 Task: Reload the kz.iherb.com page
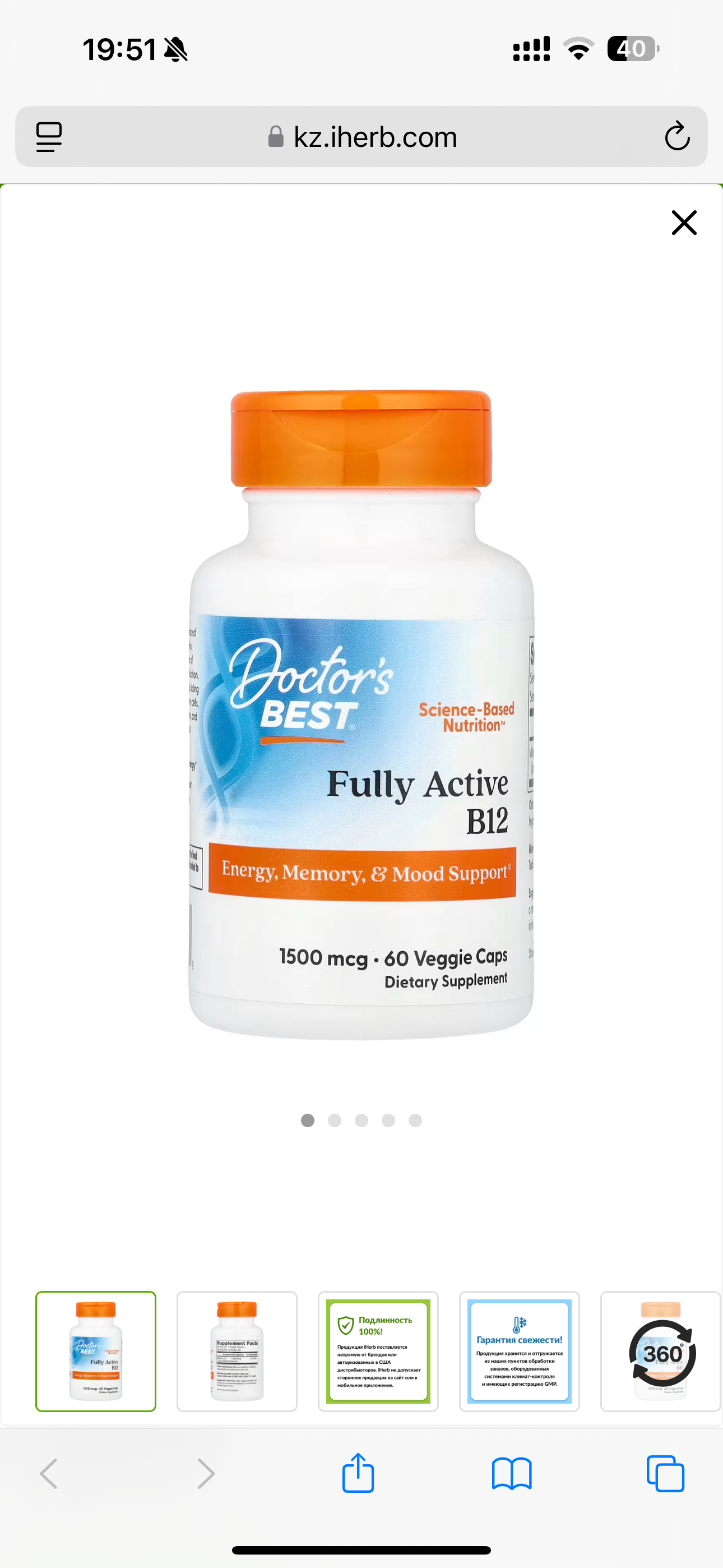click(676, 136)
